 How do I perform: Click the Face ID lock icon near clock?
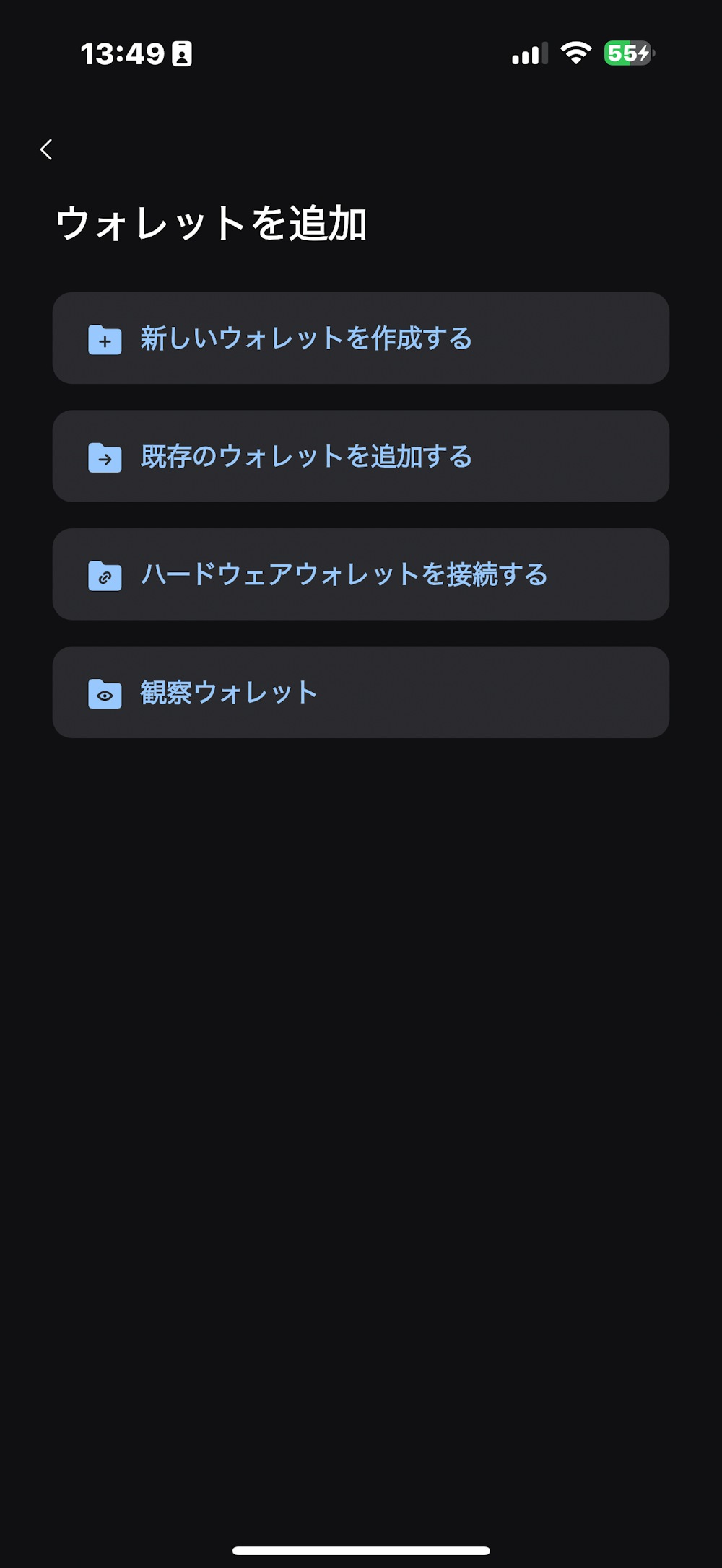point(183,52)
